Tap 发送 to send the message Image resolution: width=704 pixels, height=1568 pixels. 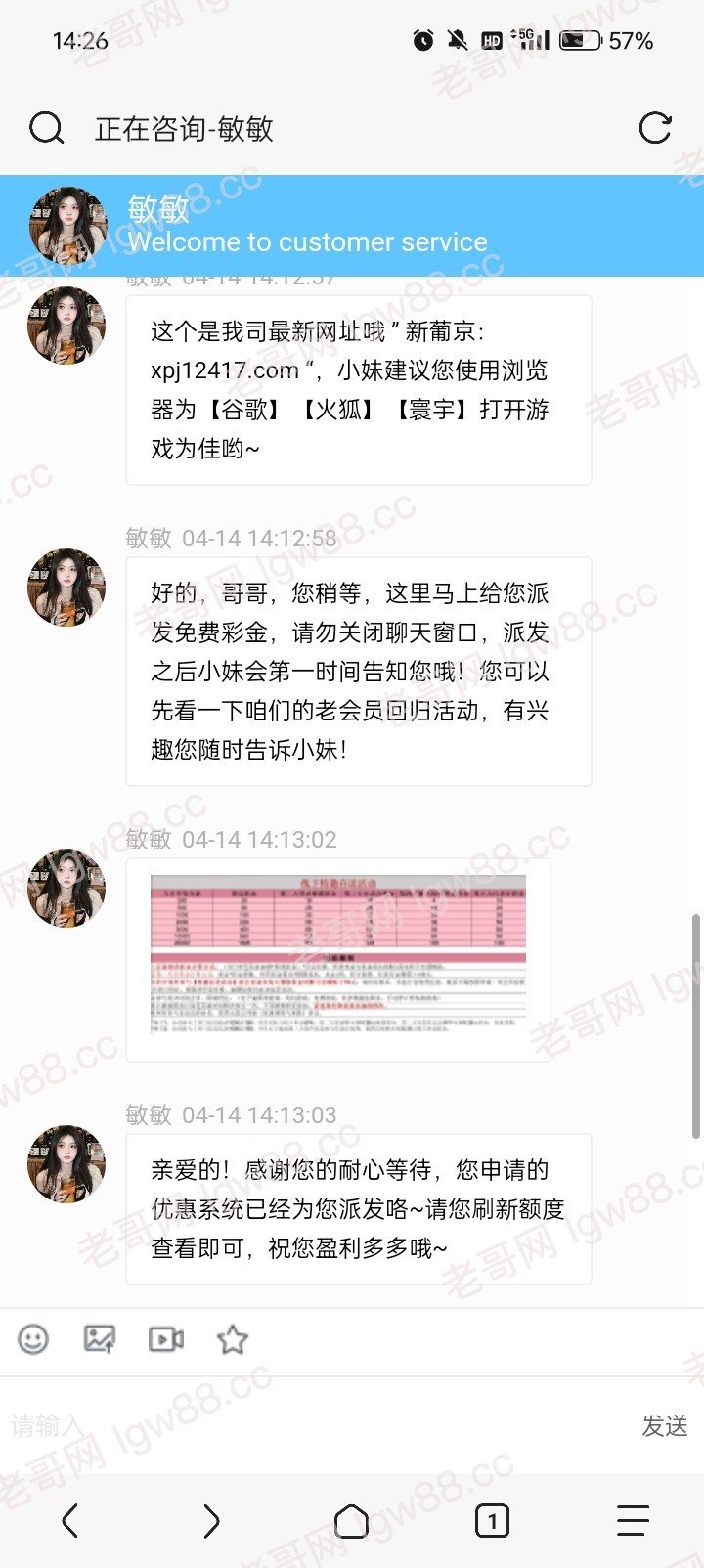(664, 1426)
